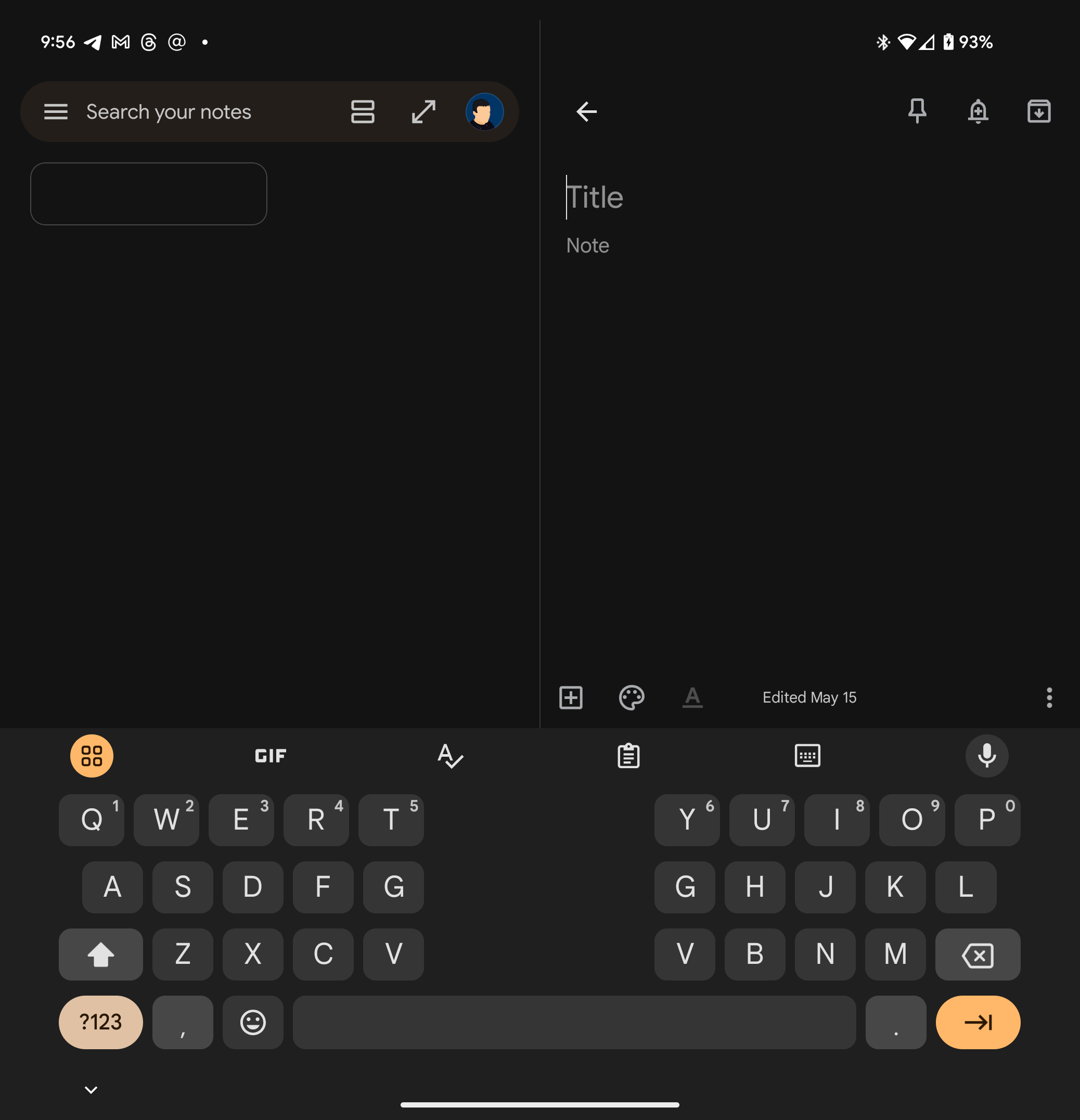This screenshot has width=1080, height=1120.
Task: Switch keyboard to ?123 symbols
Action: [100, 1022]
